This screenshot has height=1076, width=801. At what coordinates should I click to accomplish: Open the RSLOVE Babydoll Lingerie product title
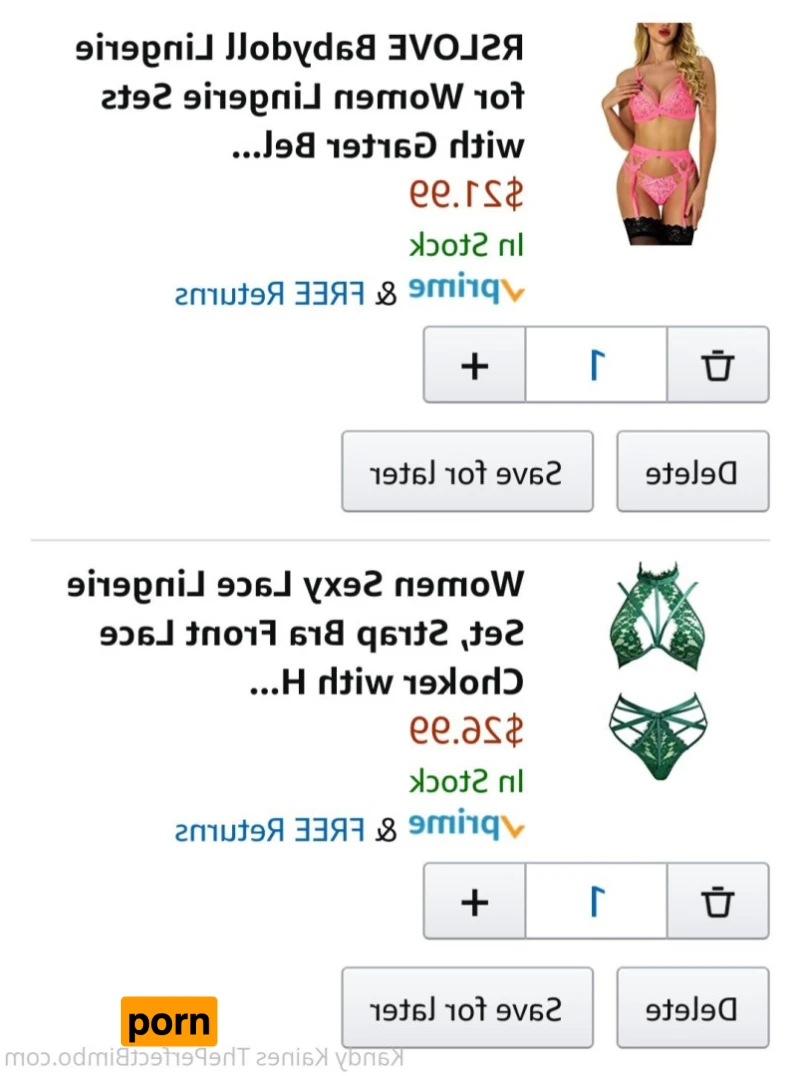(300, 97)
